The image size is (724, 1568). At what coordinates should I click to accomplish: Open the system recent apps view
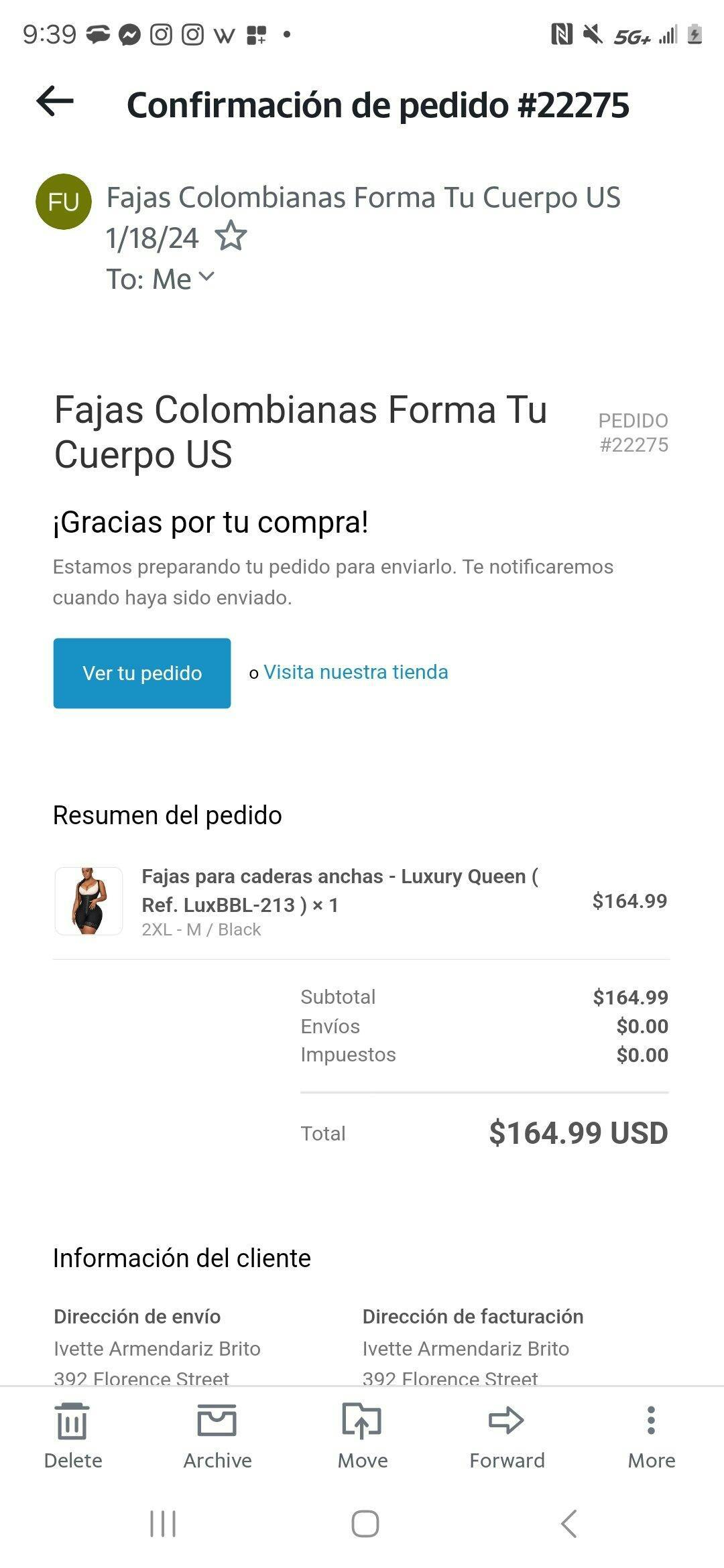pyautogui.click(x=163, y=1523)
